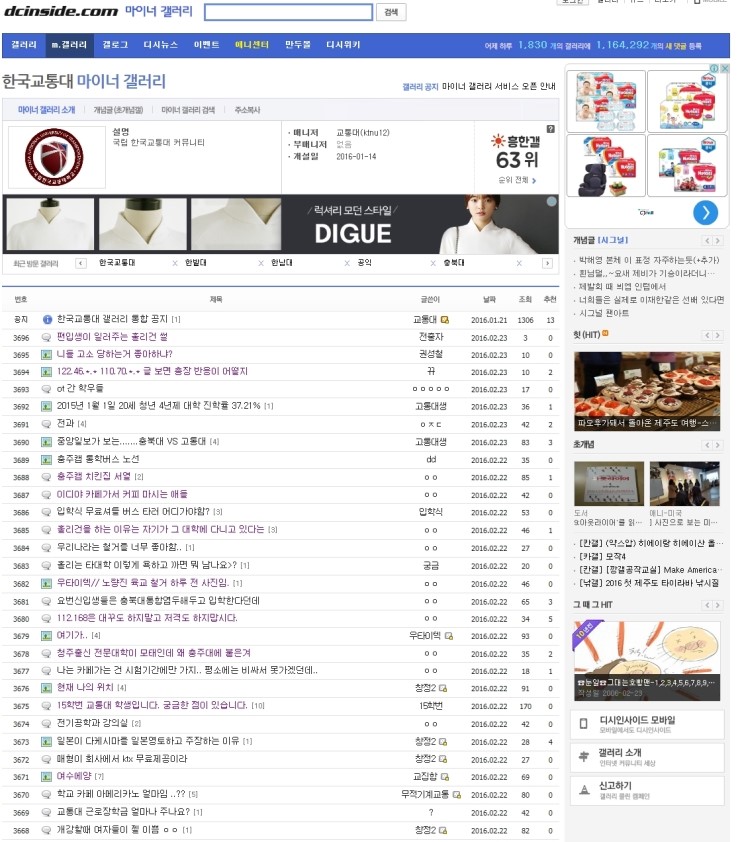Screen dimensions: 740x842
Task: Go to the 이벤트 tab
Action: click(206, 46)
